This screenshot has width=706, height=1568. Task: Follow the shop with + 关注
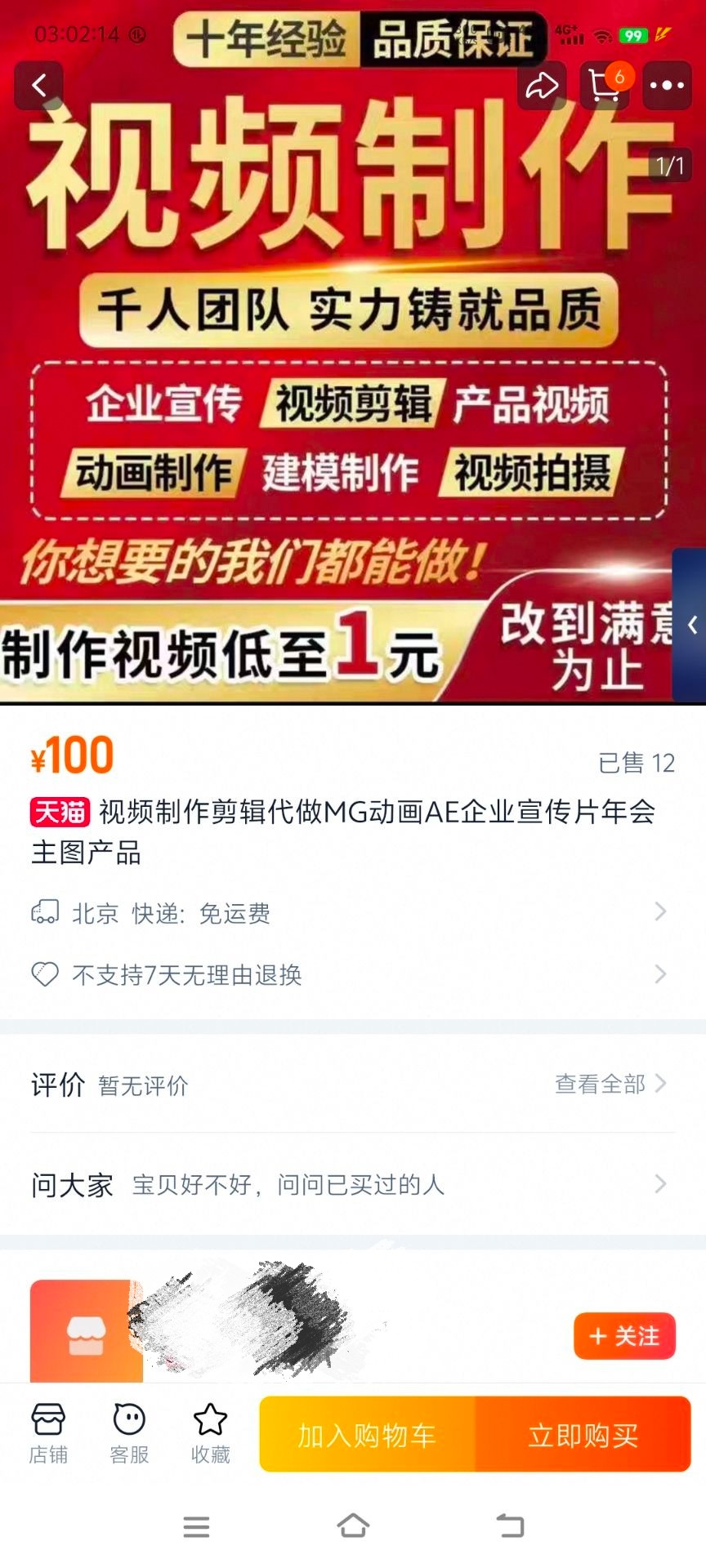pos(624,1336)
